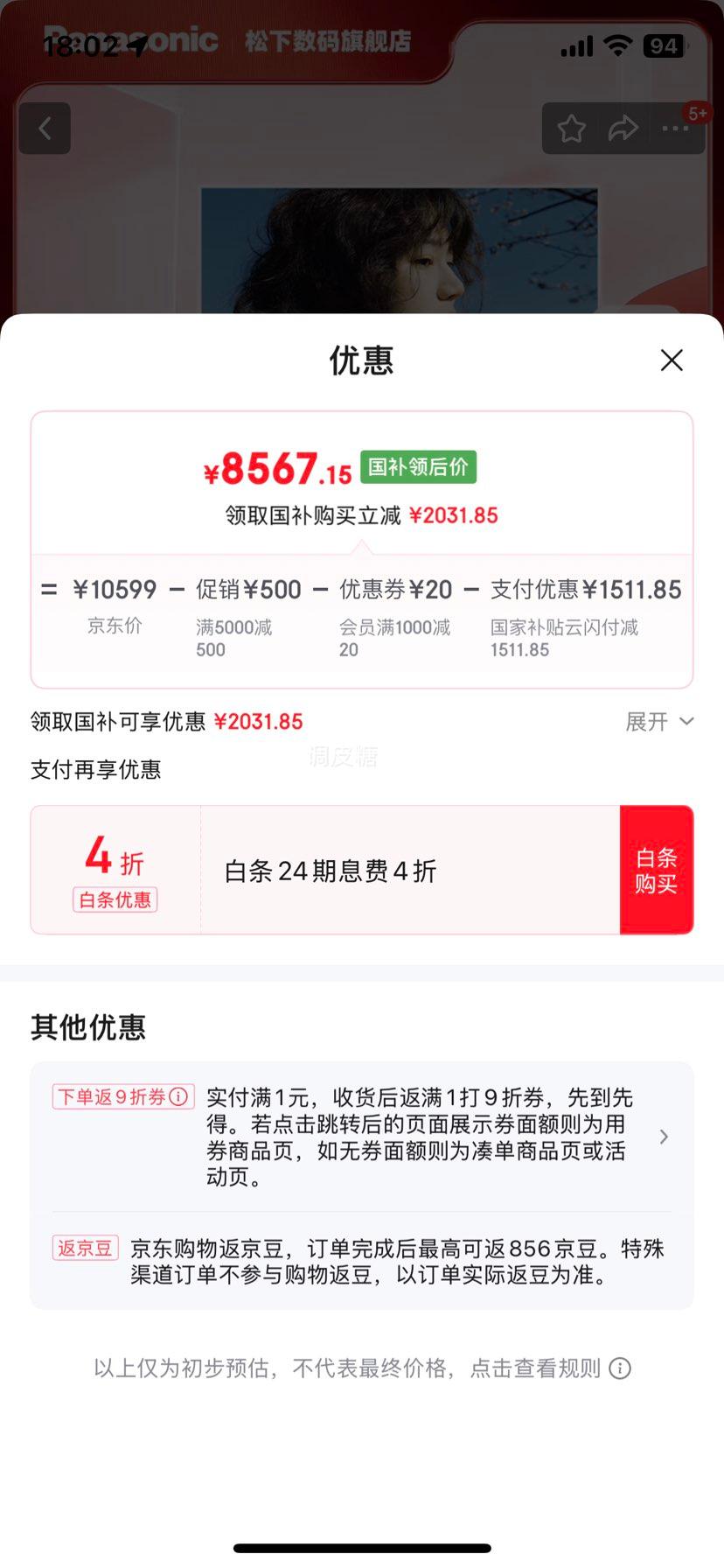This screenshot has height=1568, width=724.
Task: Close the 优惠 discount sheet
Action: tap(672, 360)
